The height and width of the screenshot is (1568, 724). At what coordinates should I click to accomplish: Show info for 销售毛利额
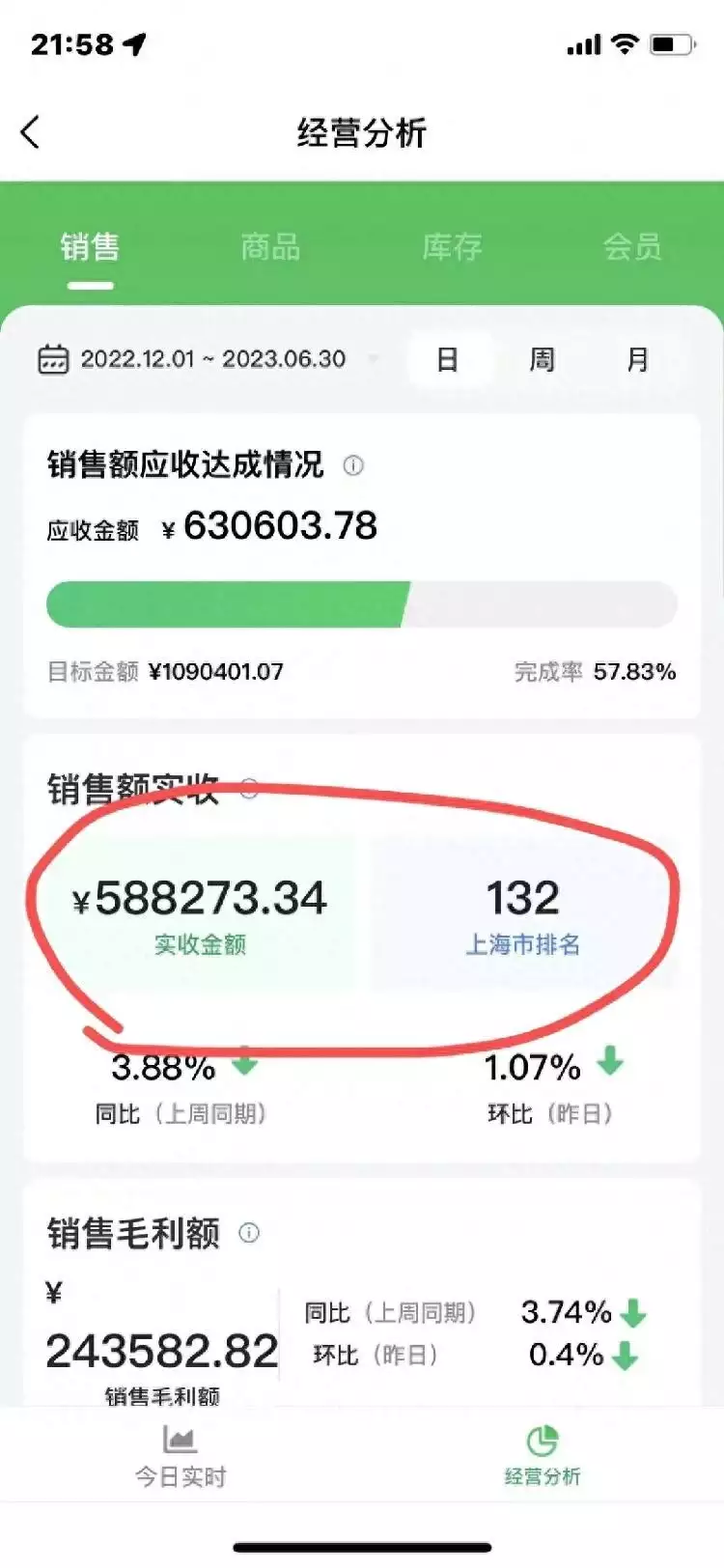point(249,1233)
